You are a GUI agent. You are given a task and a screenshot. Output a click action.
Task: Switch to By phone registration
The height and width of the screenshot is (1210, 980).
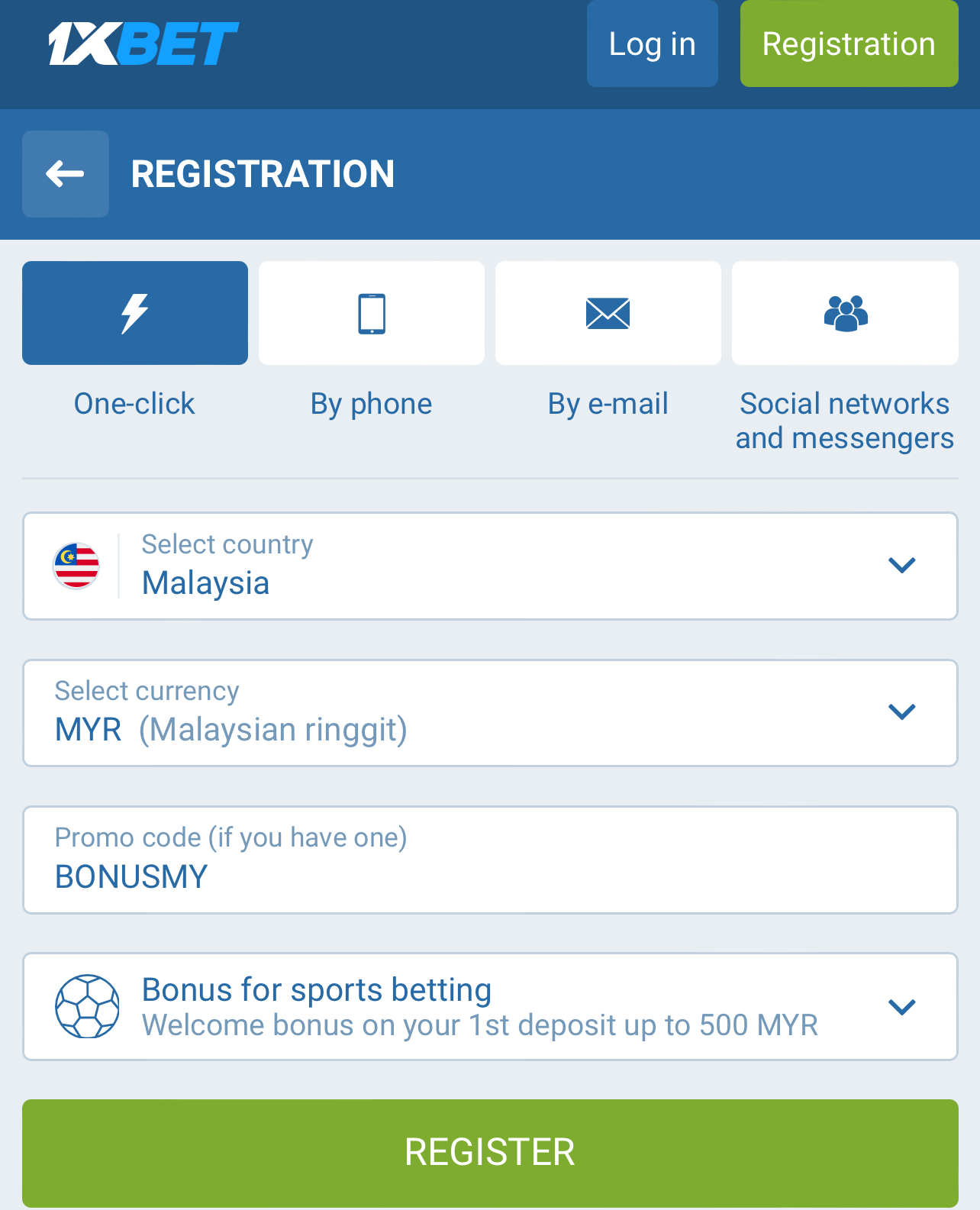coord(372,314)
